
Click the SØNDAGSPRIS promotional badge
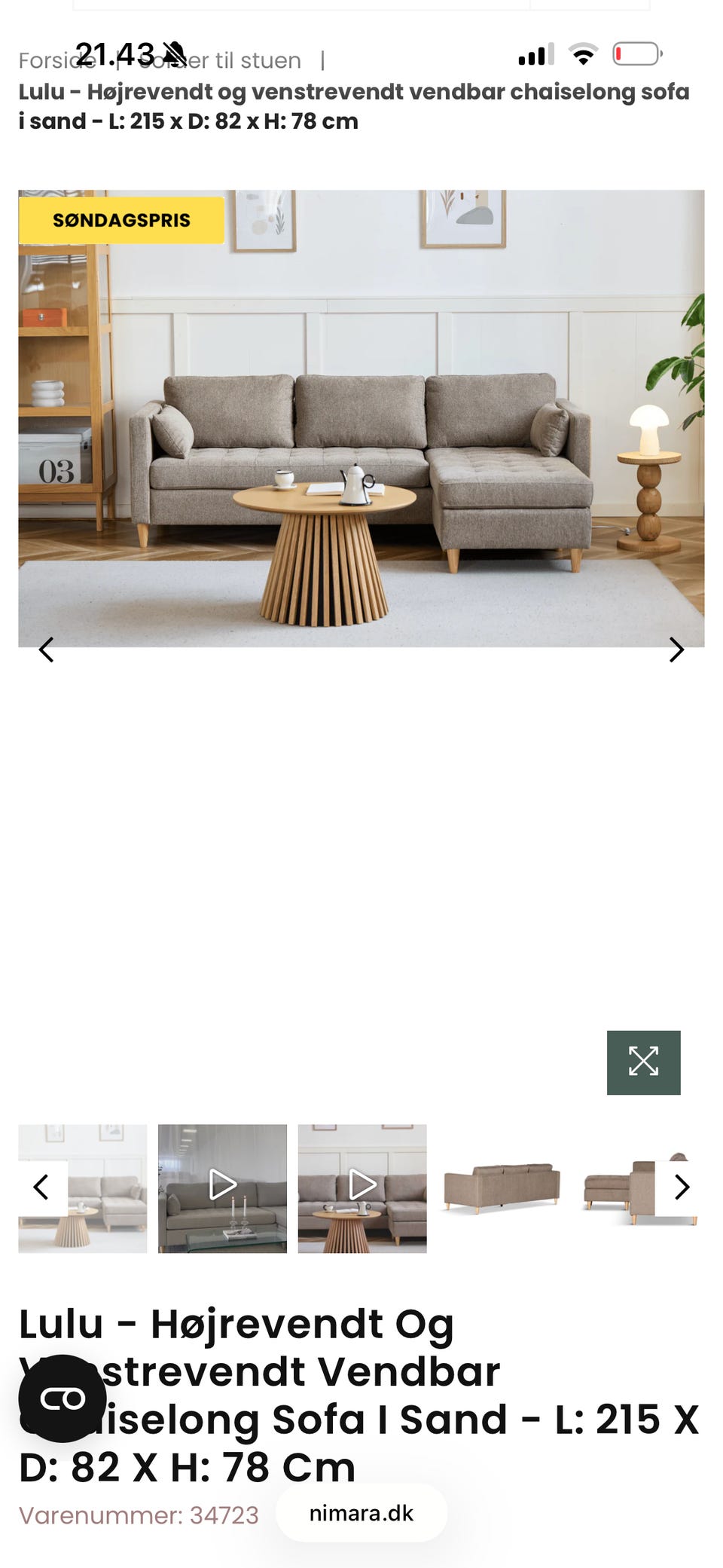click(x=123, y=220)
